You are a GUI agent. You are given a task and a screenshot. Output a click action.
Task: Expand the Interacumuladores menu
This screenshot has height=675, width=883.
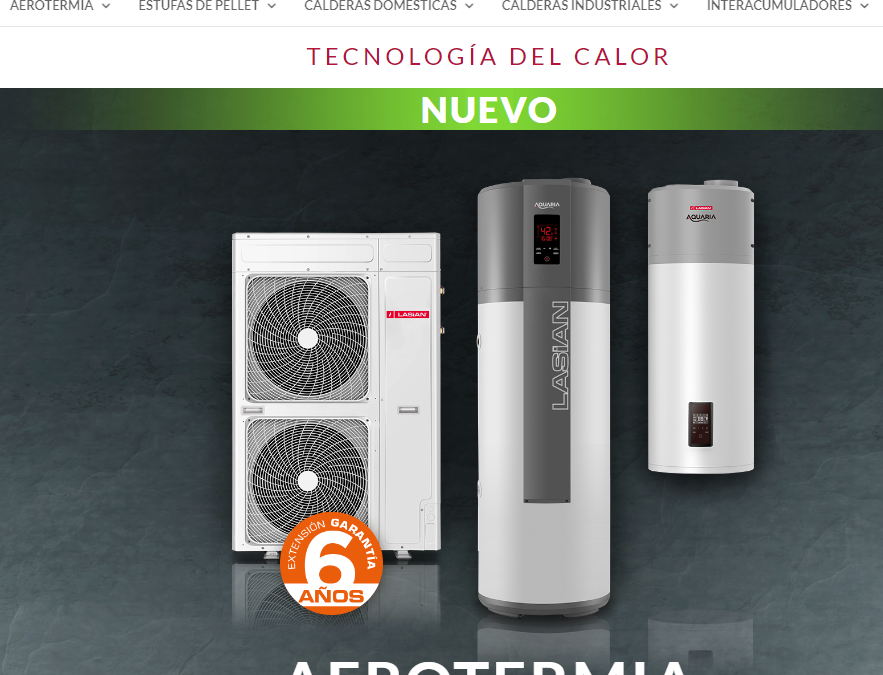787,6
